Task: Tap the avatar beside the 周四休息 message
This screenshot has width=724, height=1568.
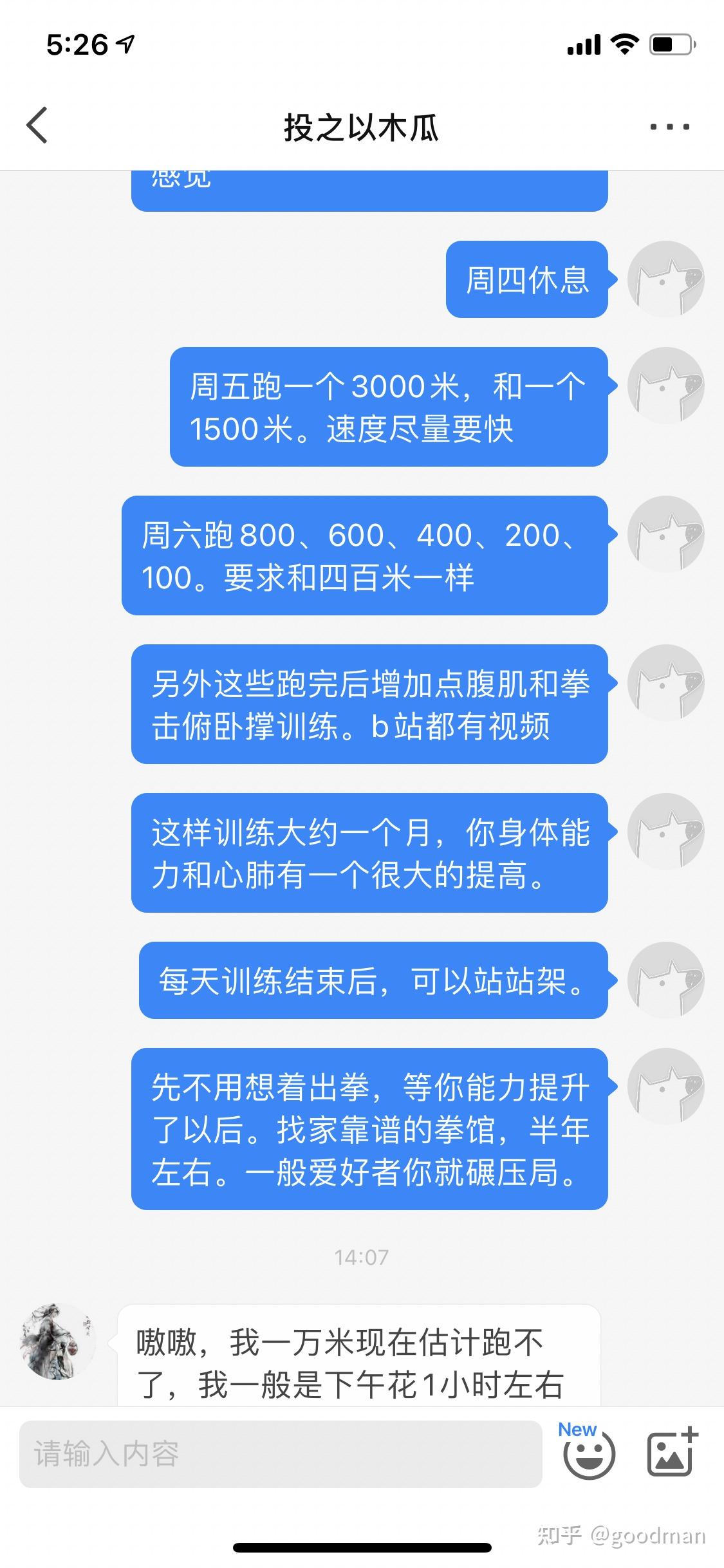Action: [x=665, y=279]
